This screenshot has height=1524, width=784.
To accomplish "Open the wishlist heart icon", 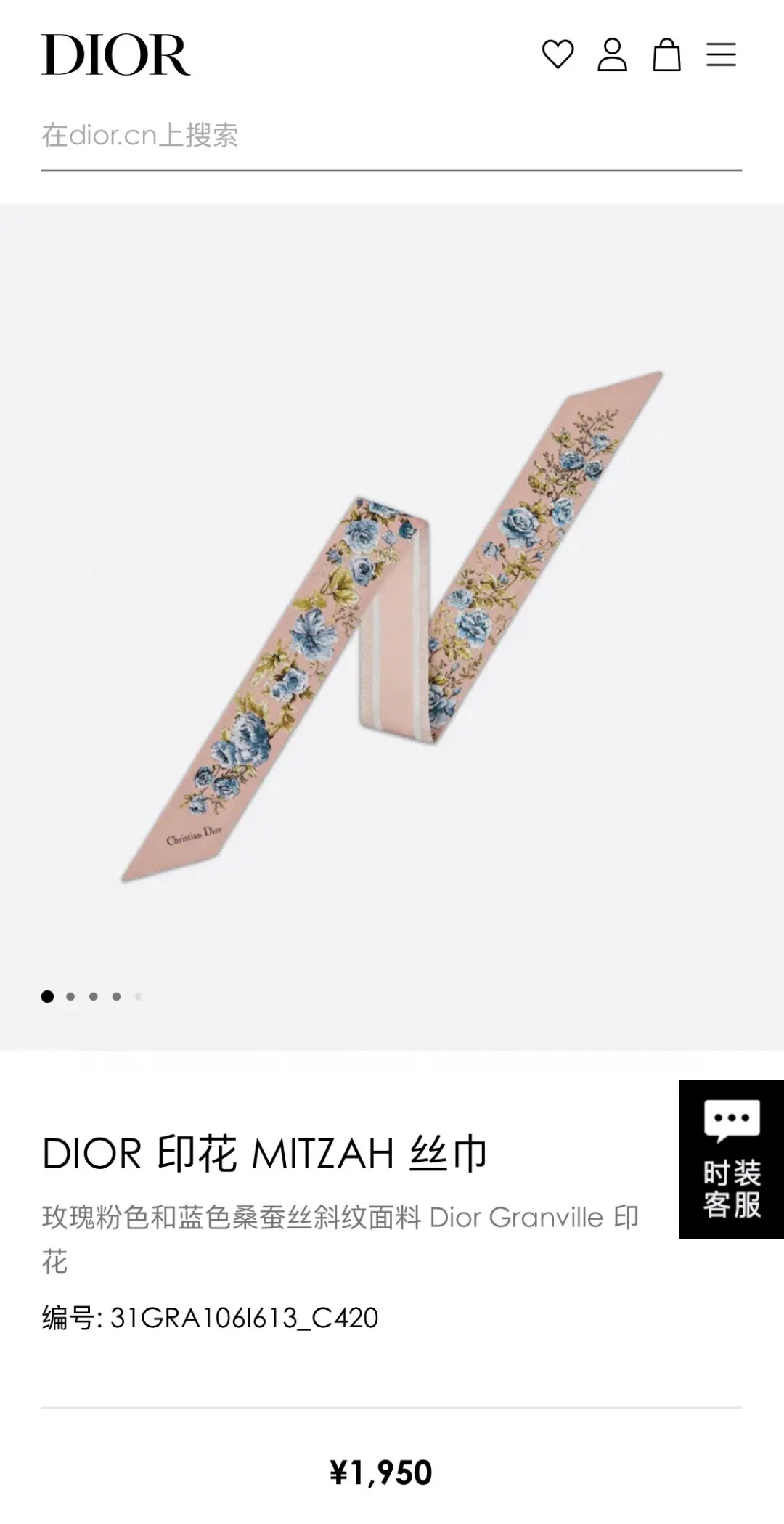I will coord(558,55).
